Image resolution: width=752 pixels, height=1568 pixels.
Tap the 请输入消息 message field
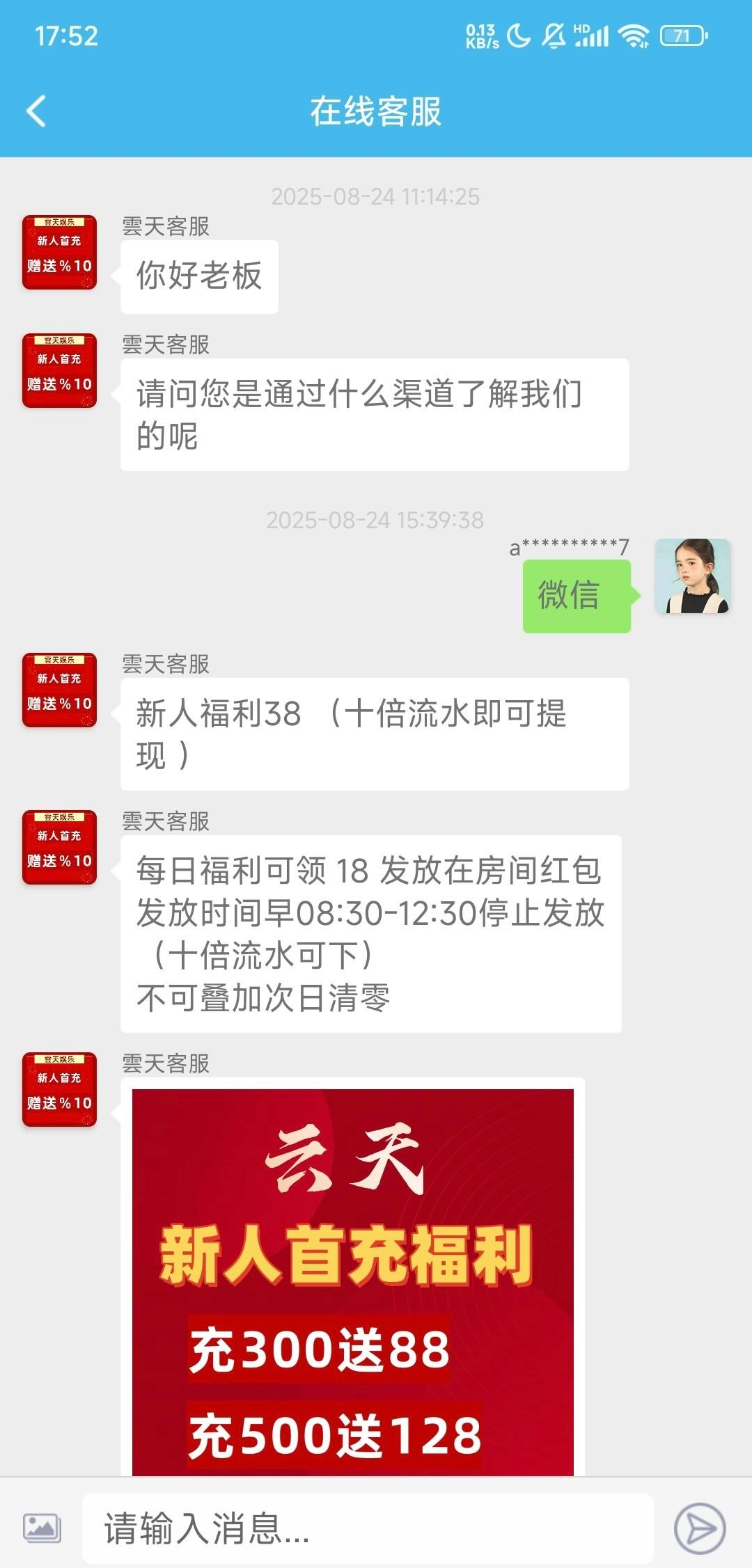click(x=368, y=1528)
